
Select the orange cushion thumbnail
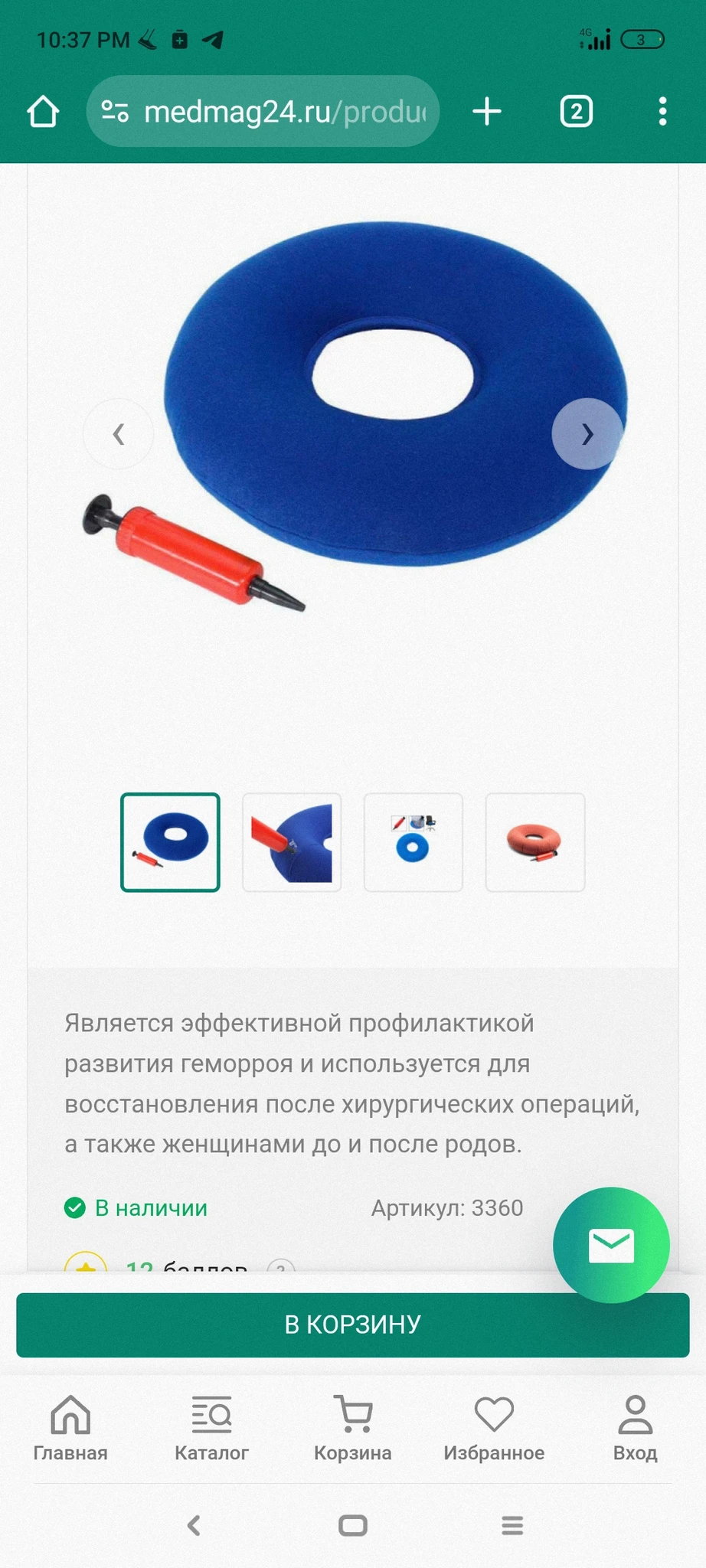tap(534, 842)
